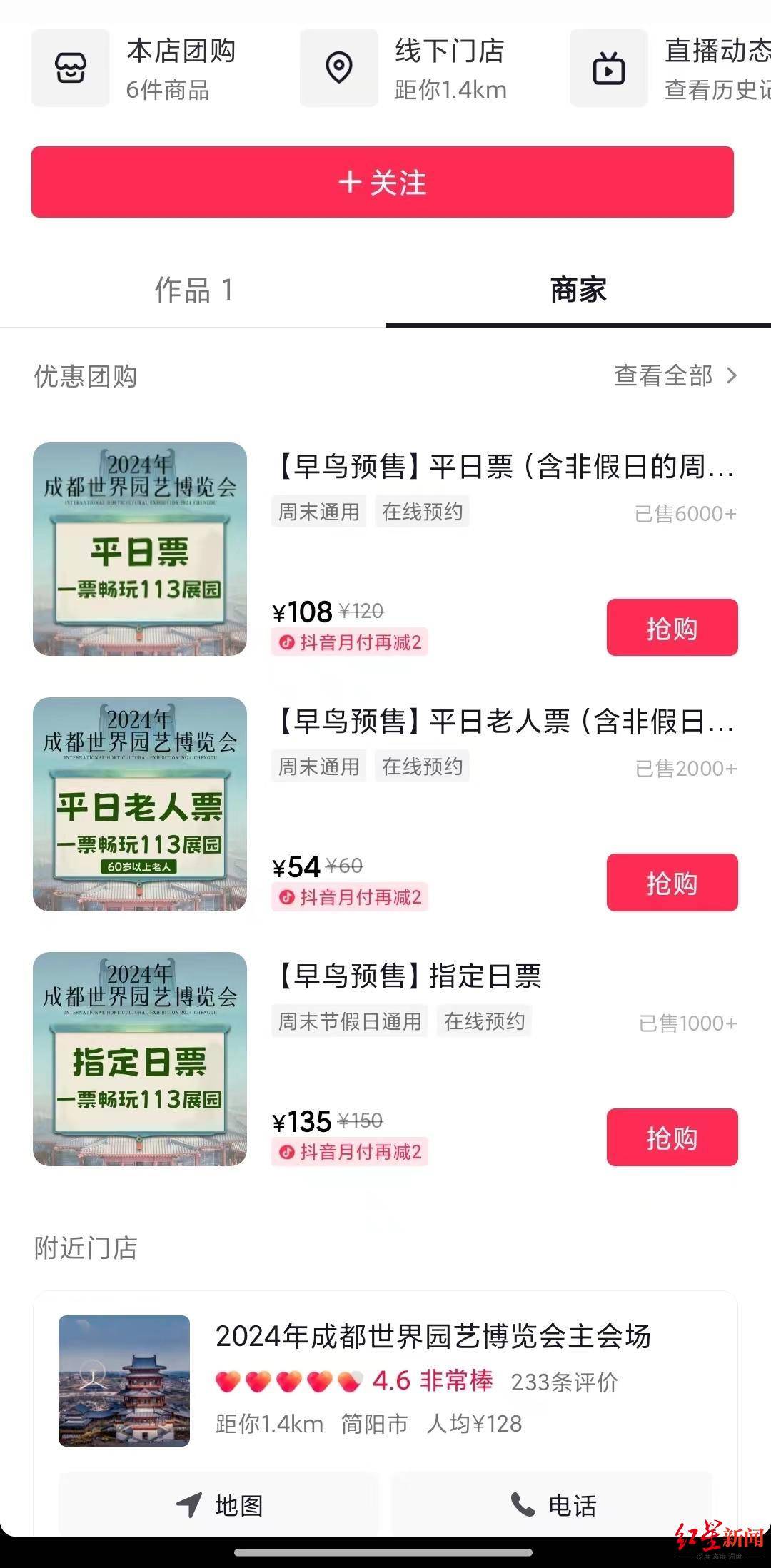Tap 抢购 for the ¥54 平日老人票
Screen dimensions: 771x1568
pos(672,883)
